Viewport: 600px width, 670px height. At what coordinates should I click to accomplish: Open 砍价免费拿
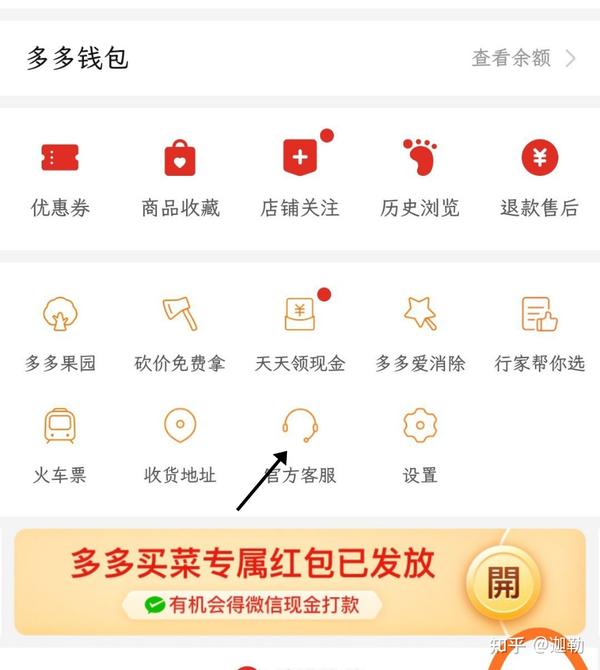point(180,332)
